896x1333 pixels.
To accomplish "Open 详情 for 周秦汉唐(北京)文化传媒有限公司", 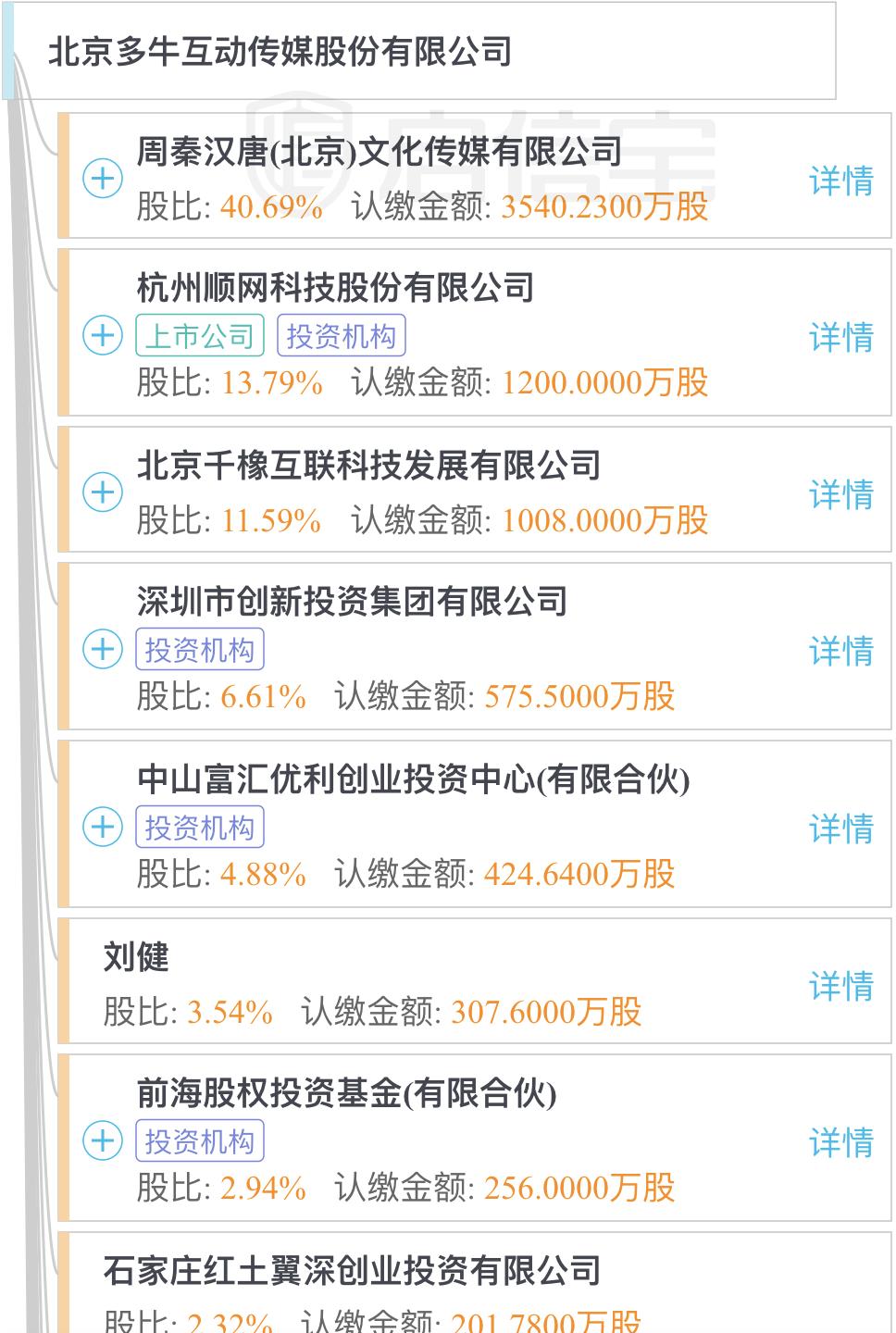I will (x=840, y=181).
